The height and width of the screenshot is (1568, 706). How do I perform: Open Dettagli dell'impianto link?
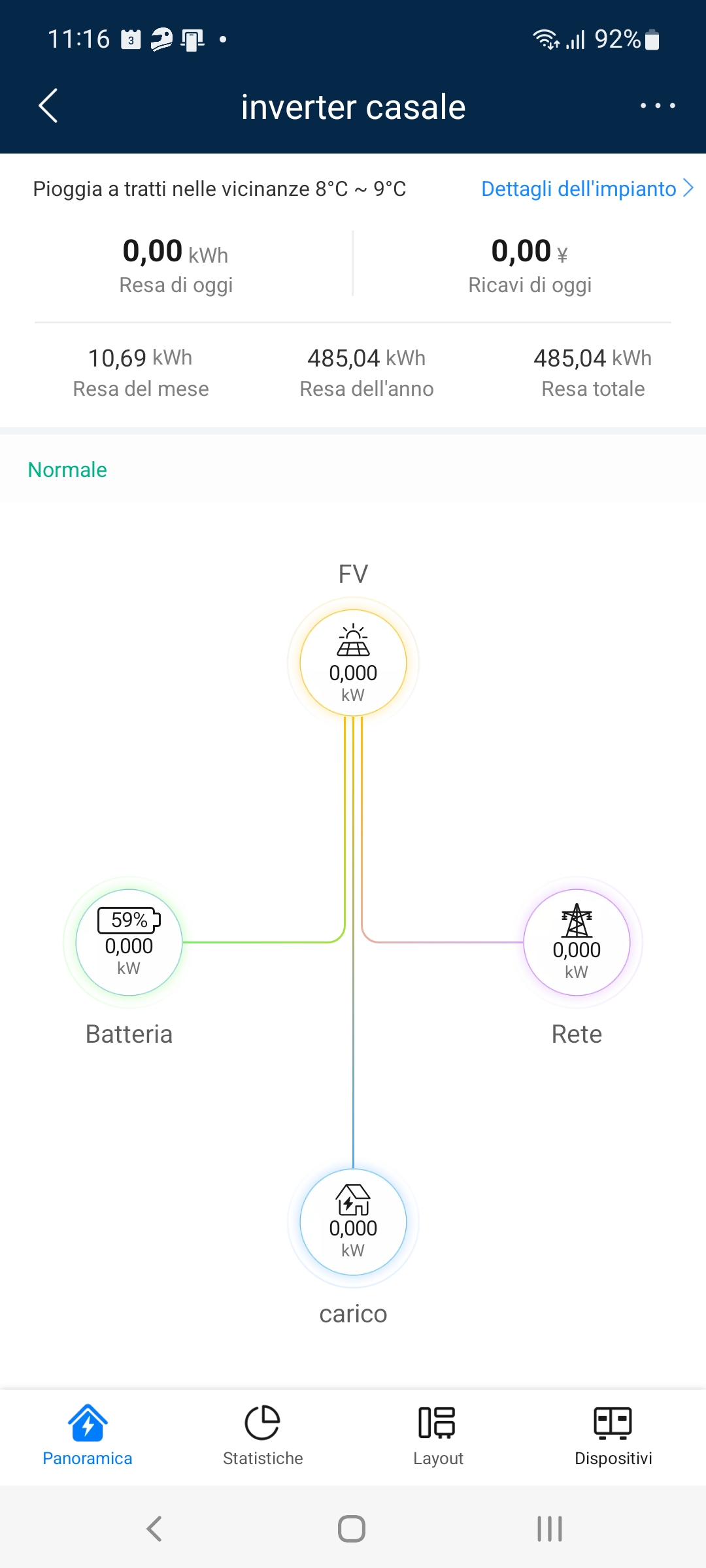(x=587, y=189)
